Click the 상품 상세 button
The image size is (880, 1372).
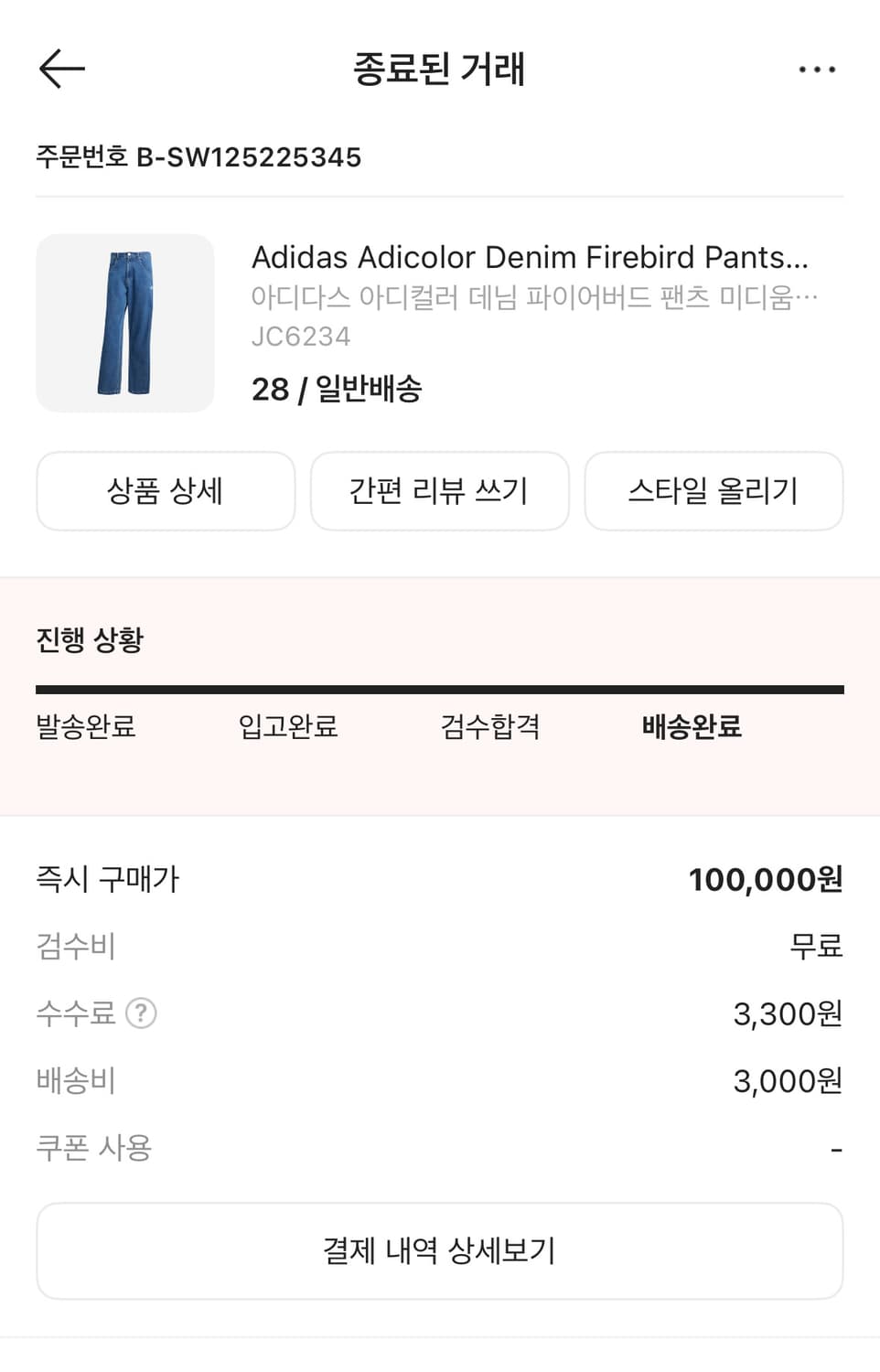click(165, 491)
